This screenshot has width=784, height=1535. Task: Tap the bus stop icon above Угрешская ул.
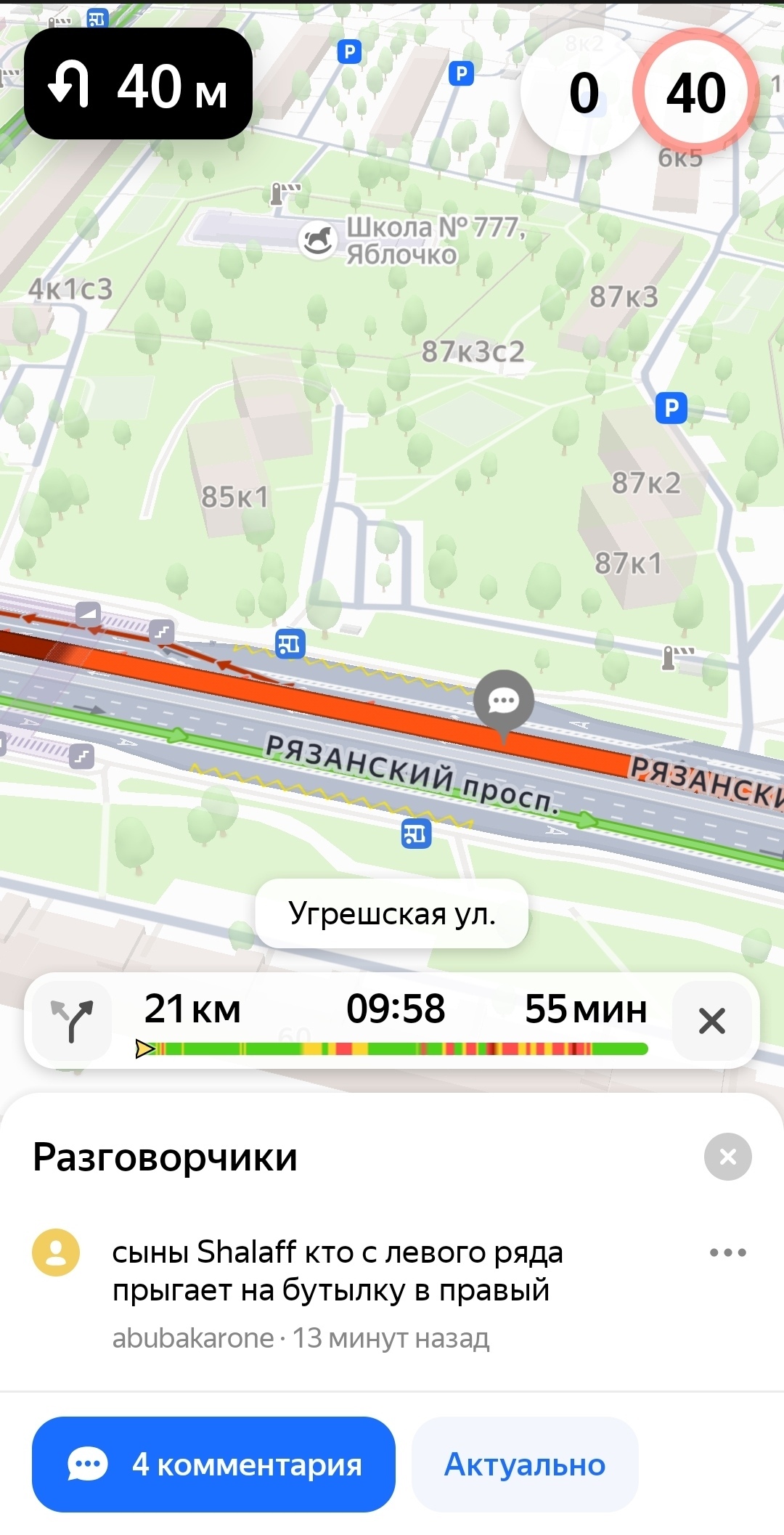coord(416,834)
